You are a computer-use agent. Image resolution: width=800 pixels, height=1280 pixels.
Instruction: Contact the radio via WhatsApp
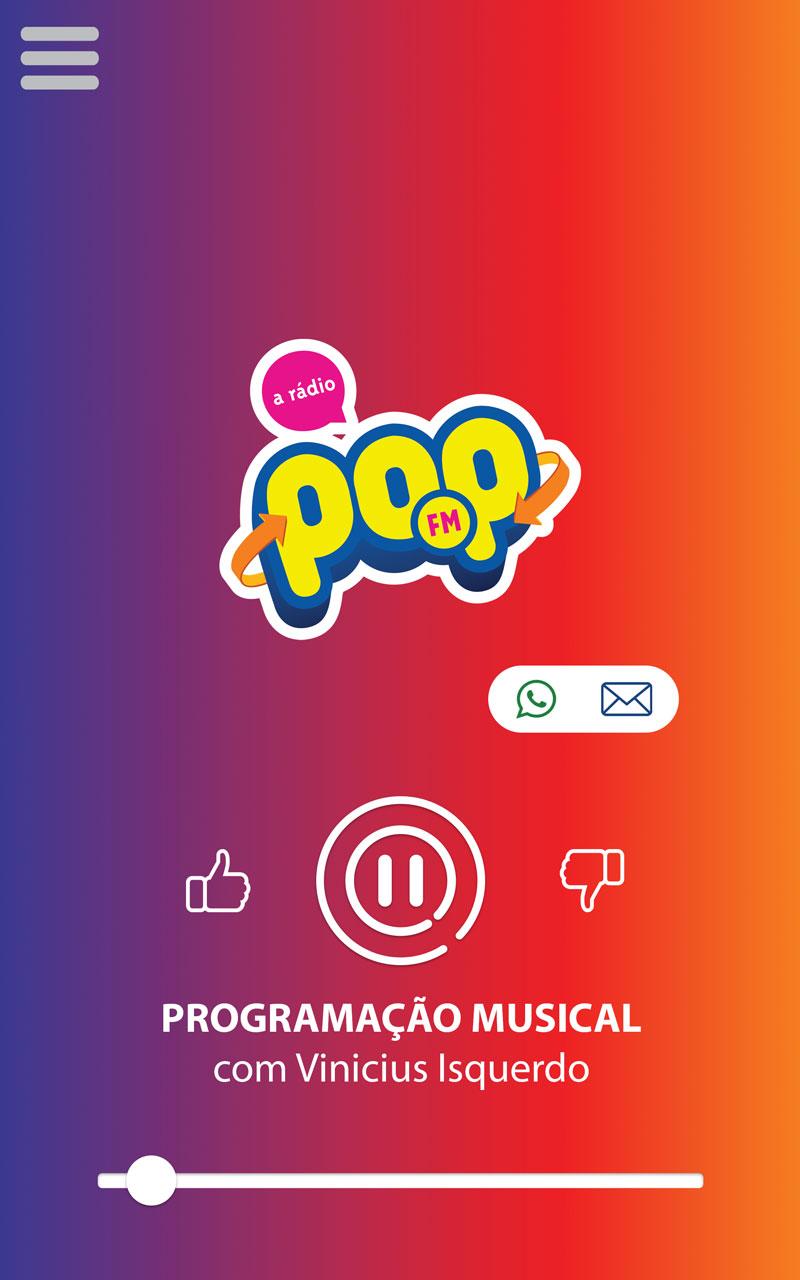(x=536, y=698)
